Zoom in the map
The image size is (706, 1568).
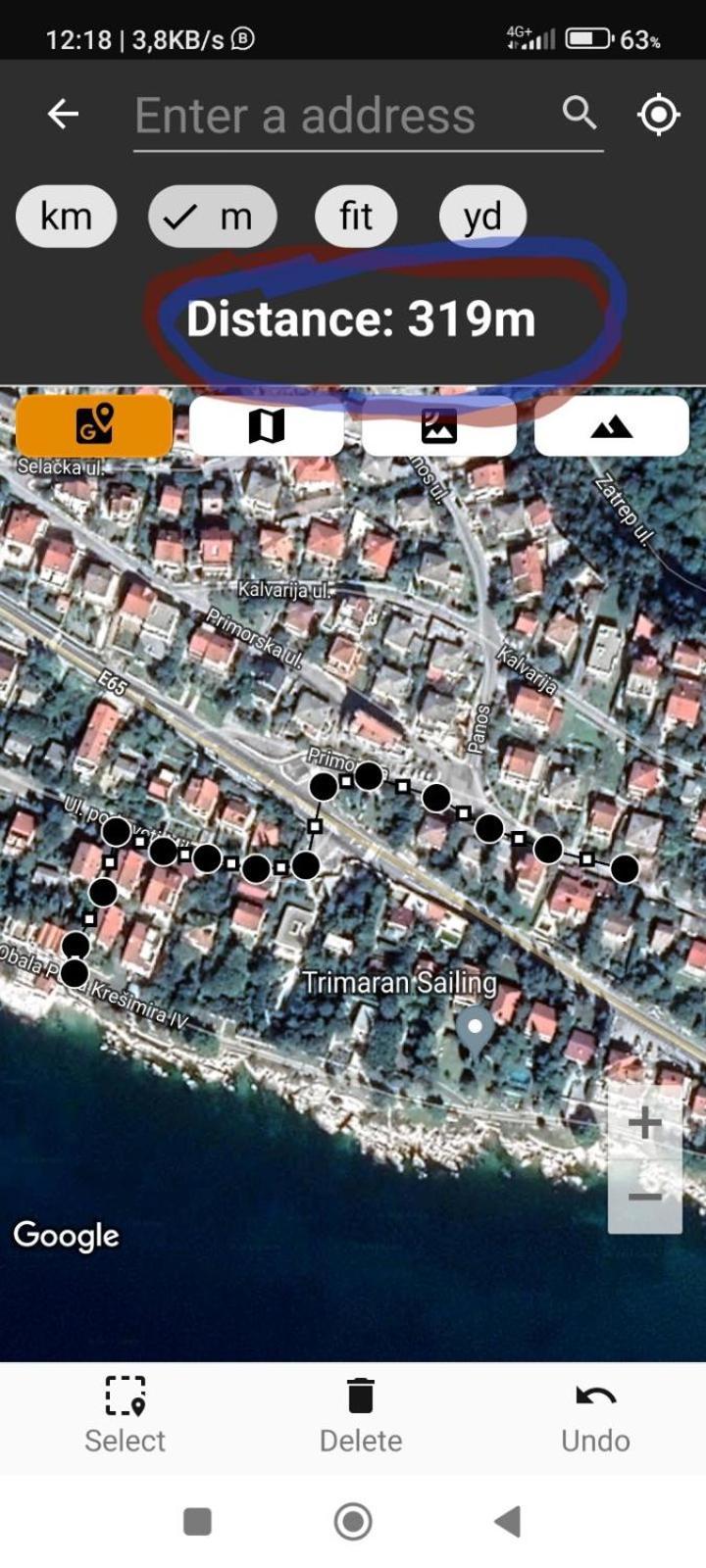[644, 1123]
